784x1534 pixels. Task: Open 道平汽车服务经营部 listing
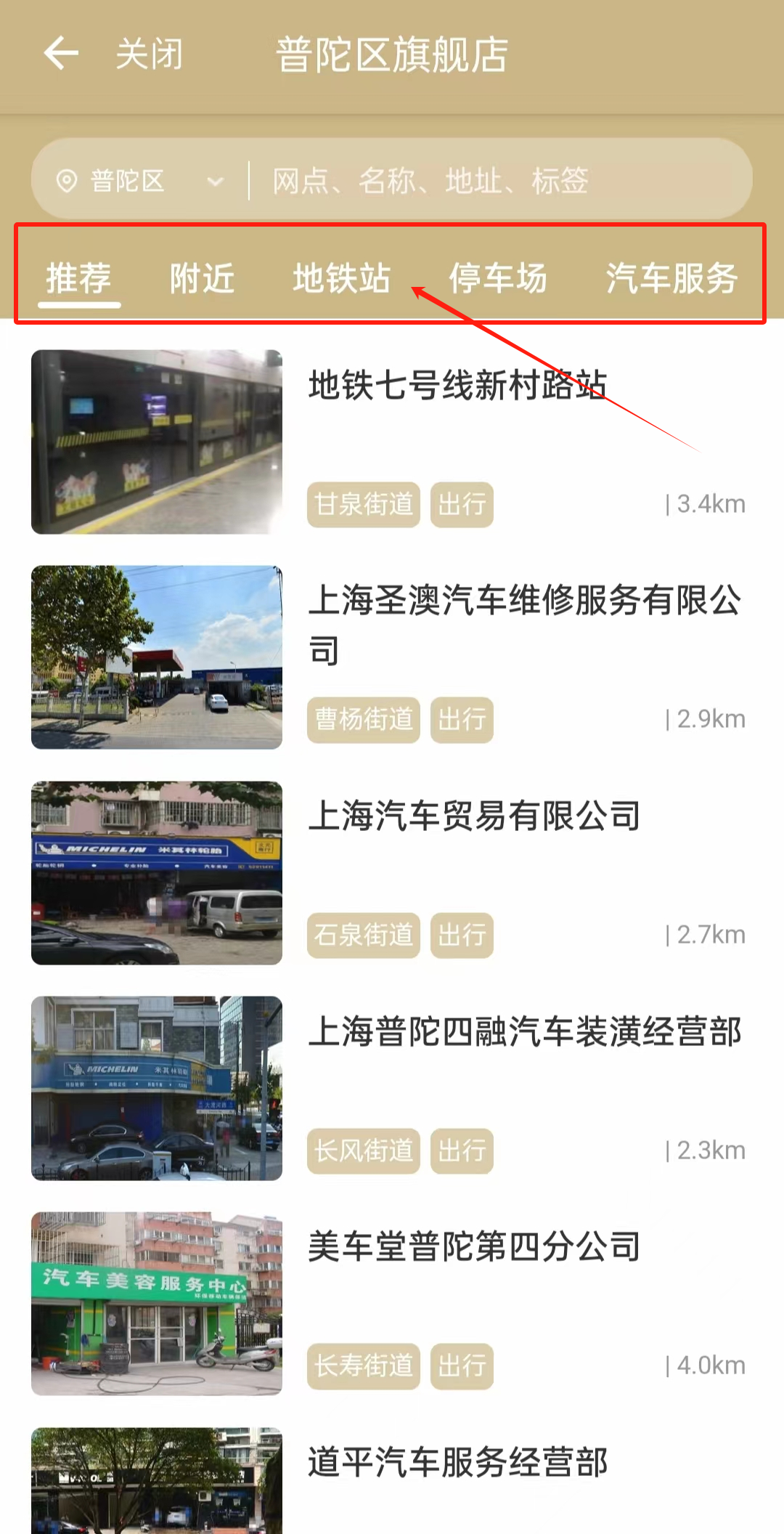tap(457, 1461)
